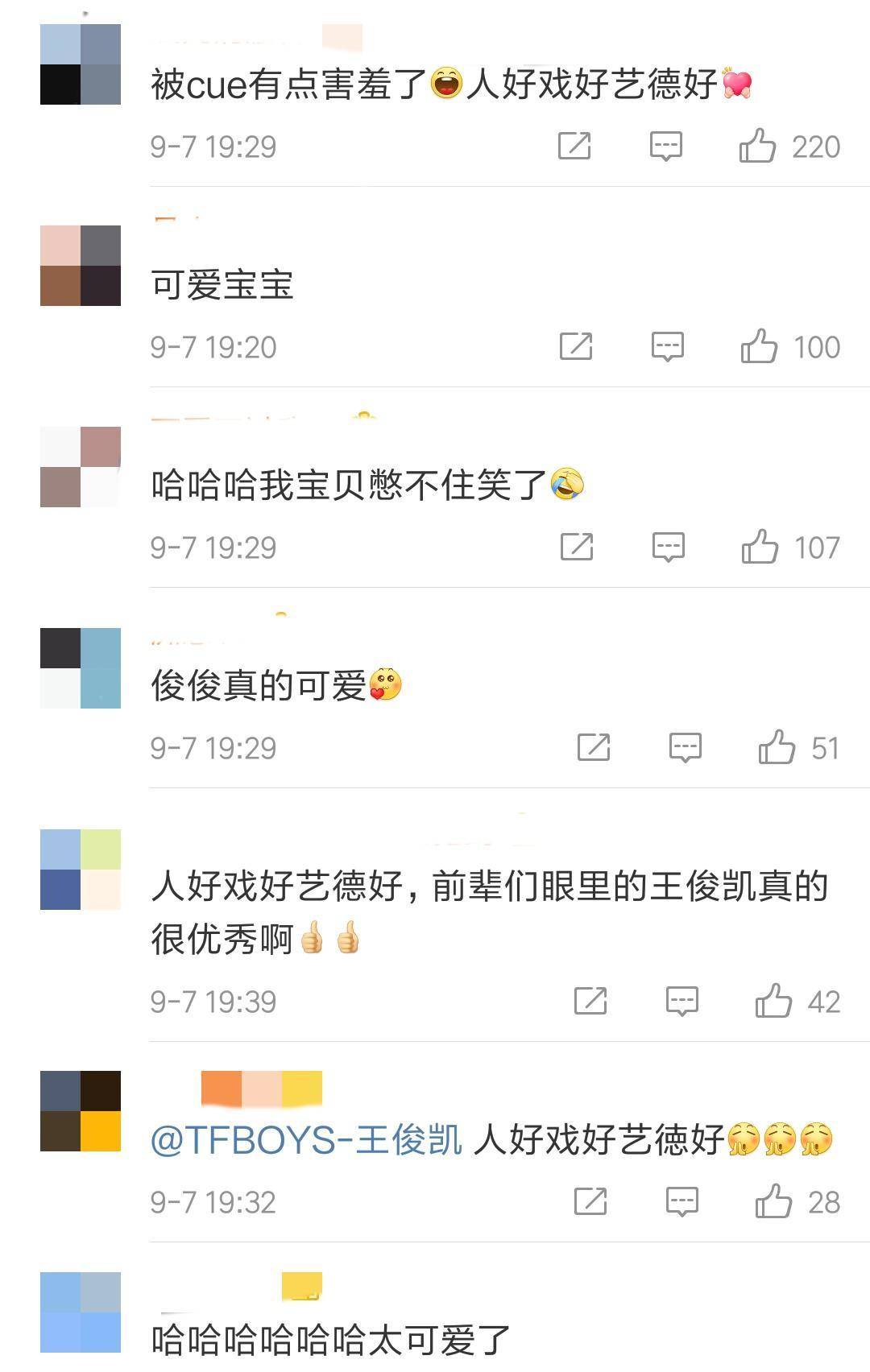870x1372 pixels.
Task: Repost the comment posted at 9-7 19:32
Action: [590, 1202]
